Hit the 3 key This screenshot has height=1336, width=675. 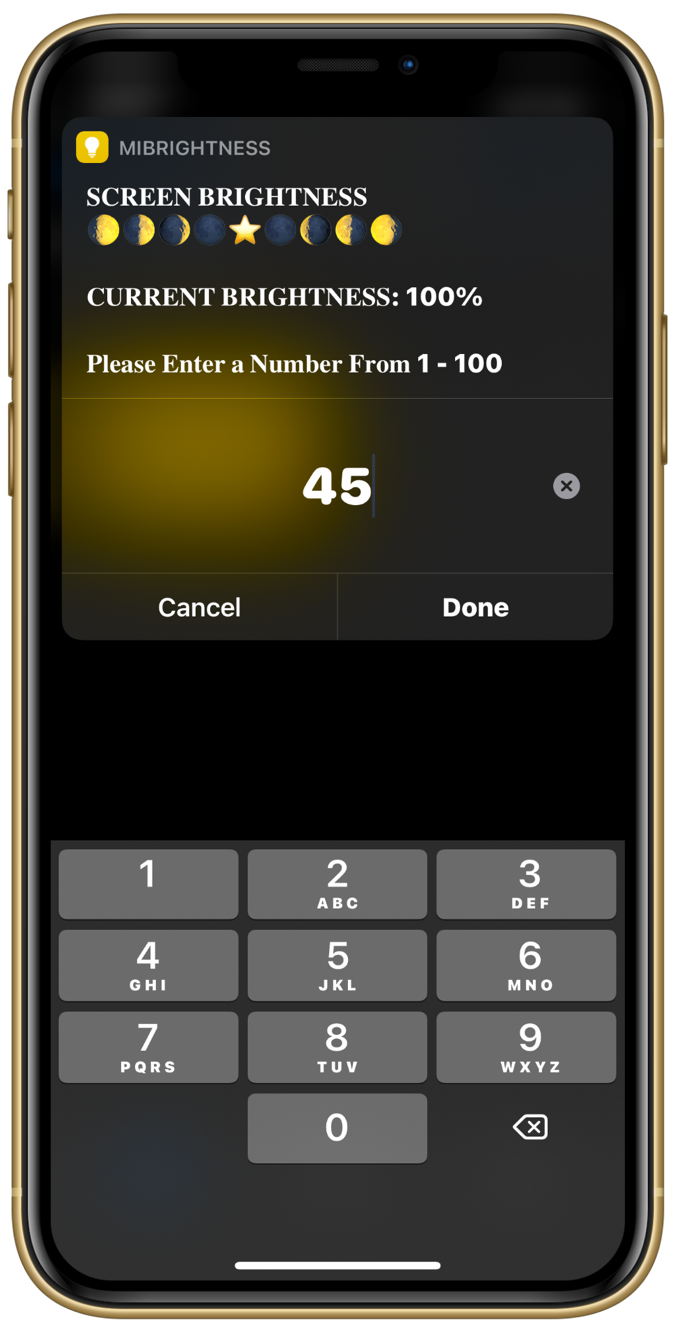(x=526, y=884)
